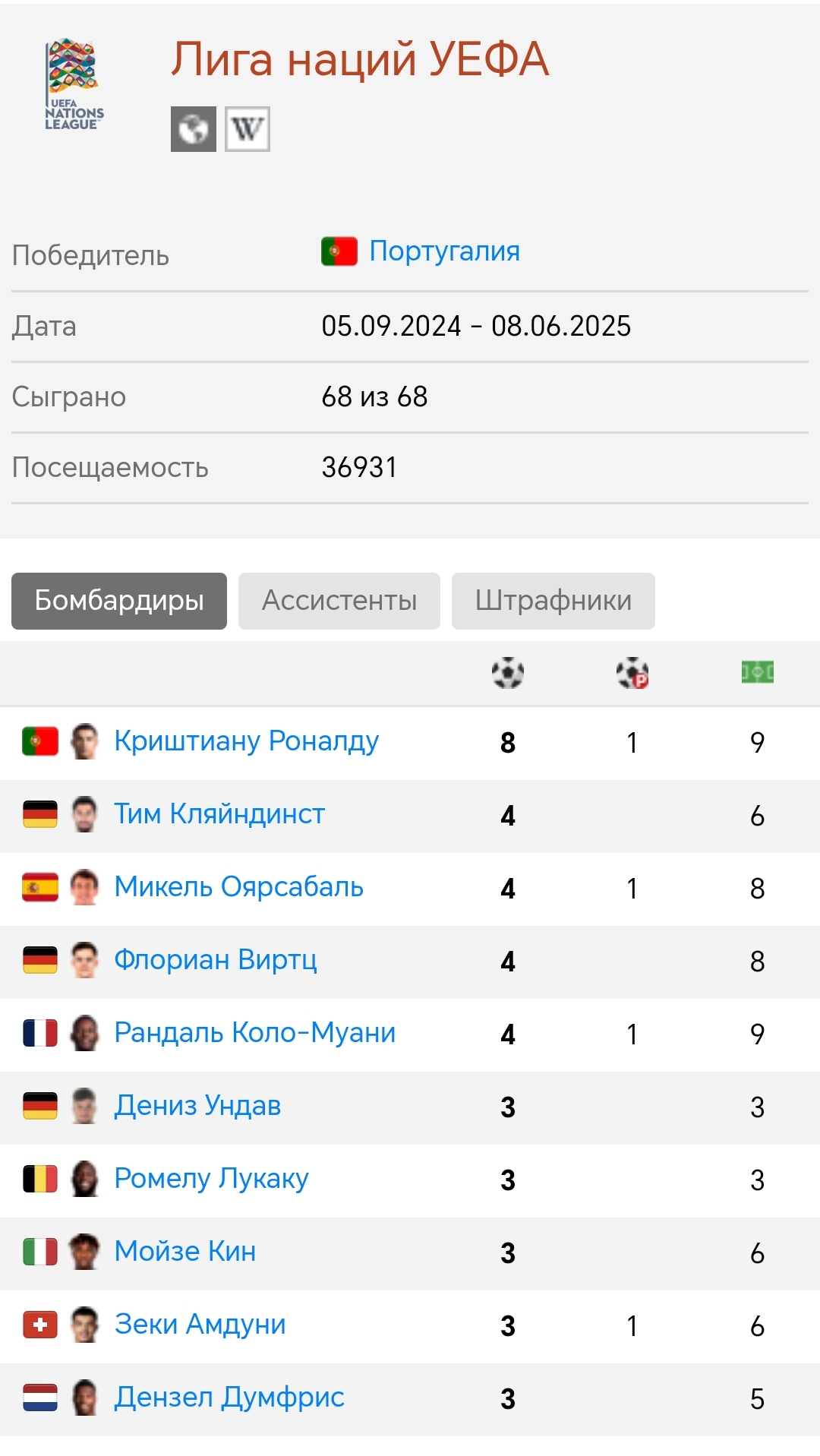The image size is (820, 1456).
Task: Open the official website globe icon
Action: tap(194, 129)
